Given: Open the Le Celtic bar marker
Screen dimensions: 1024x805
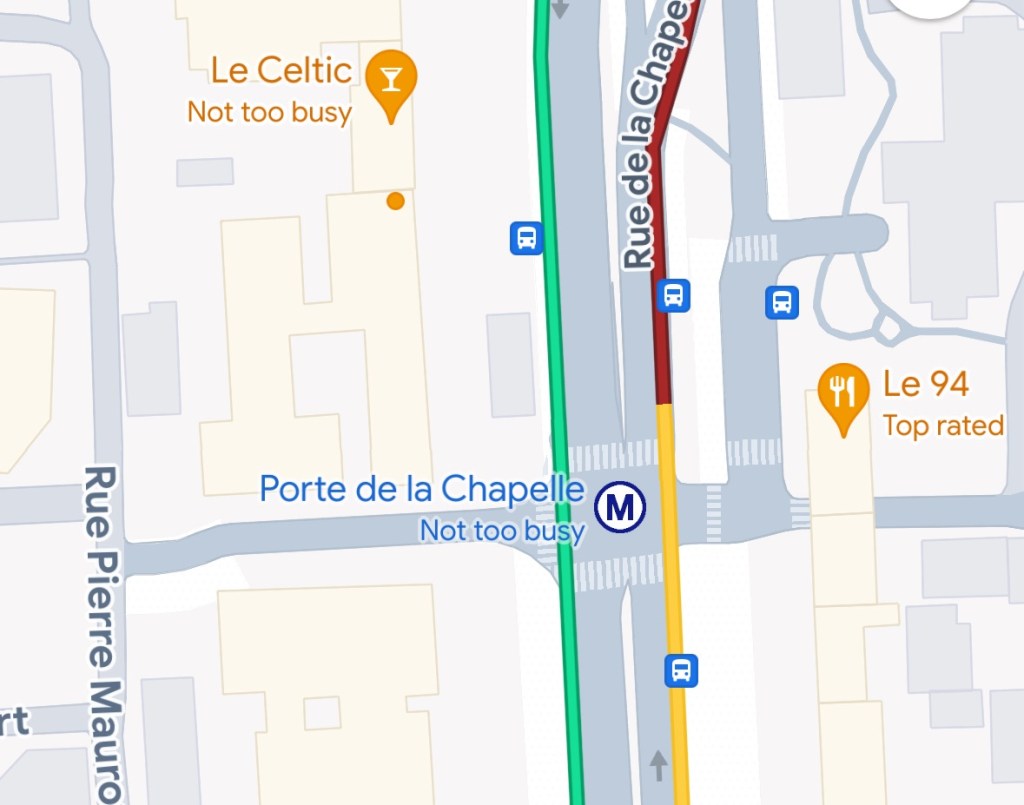Looking at the screenshot, I should click(x=391, y=80).
